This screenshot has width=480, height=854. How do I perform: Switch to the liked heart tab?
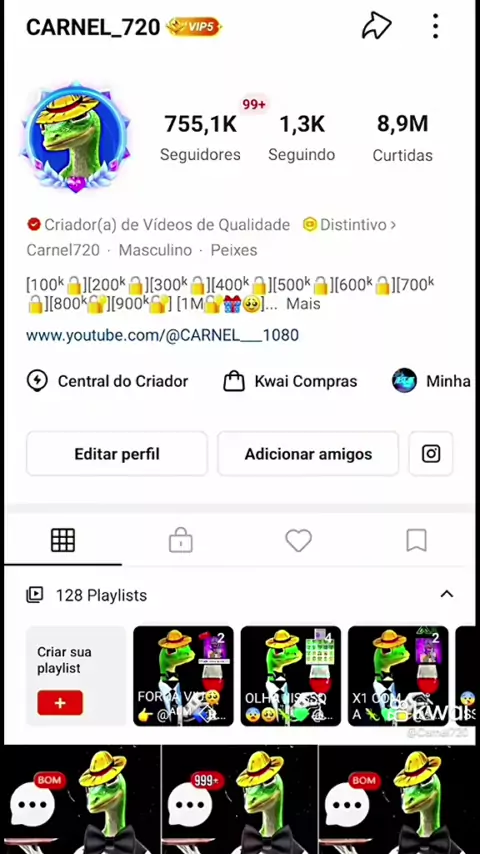point(299,540)
